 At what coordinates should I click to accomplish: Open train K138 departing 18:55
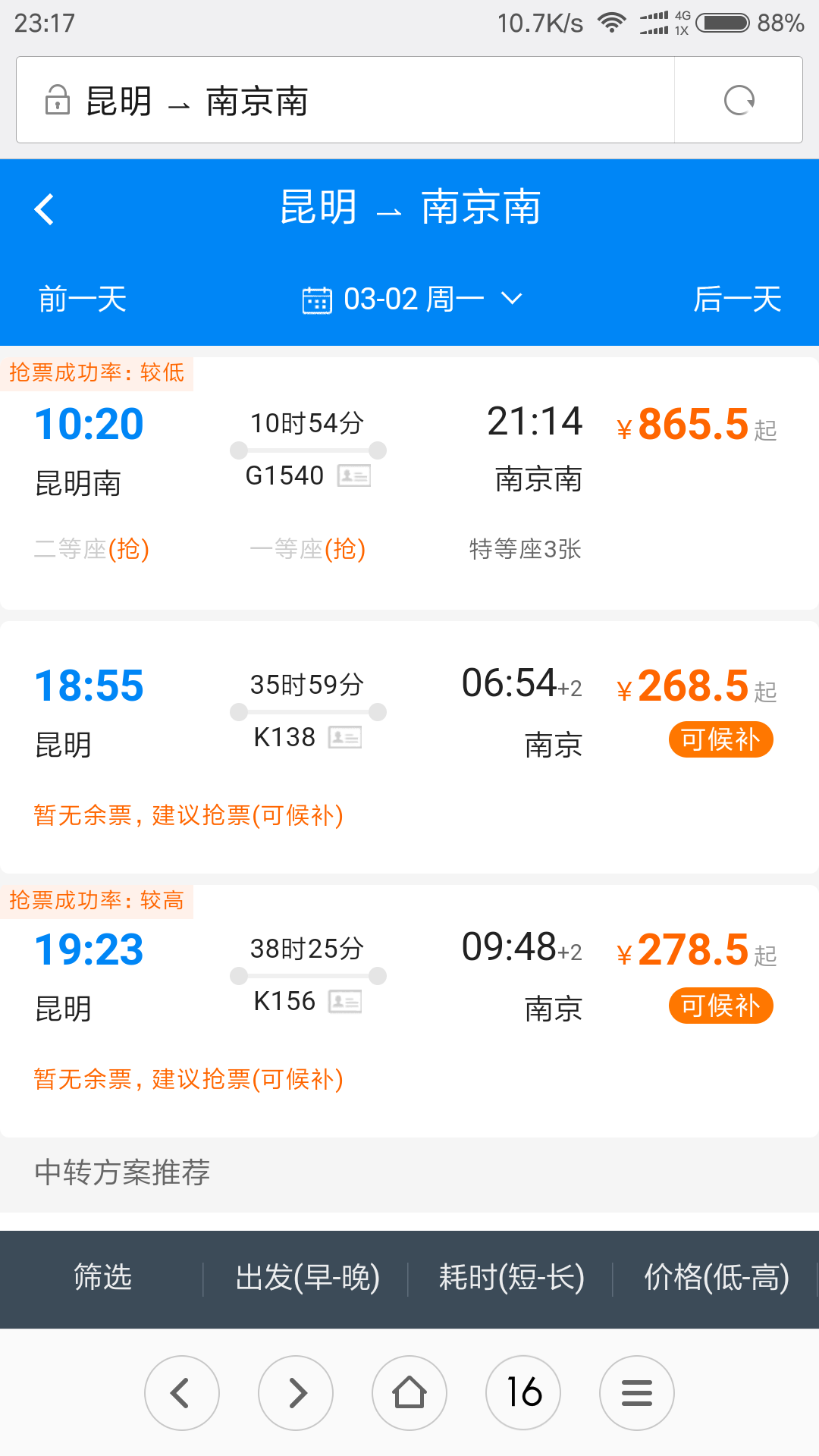[409, 747]
